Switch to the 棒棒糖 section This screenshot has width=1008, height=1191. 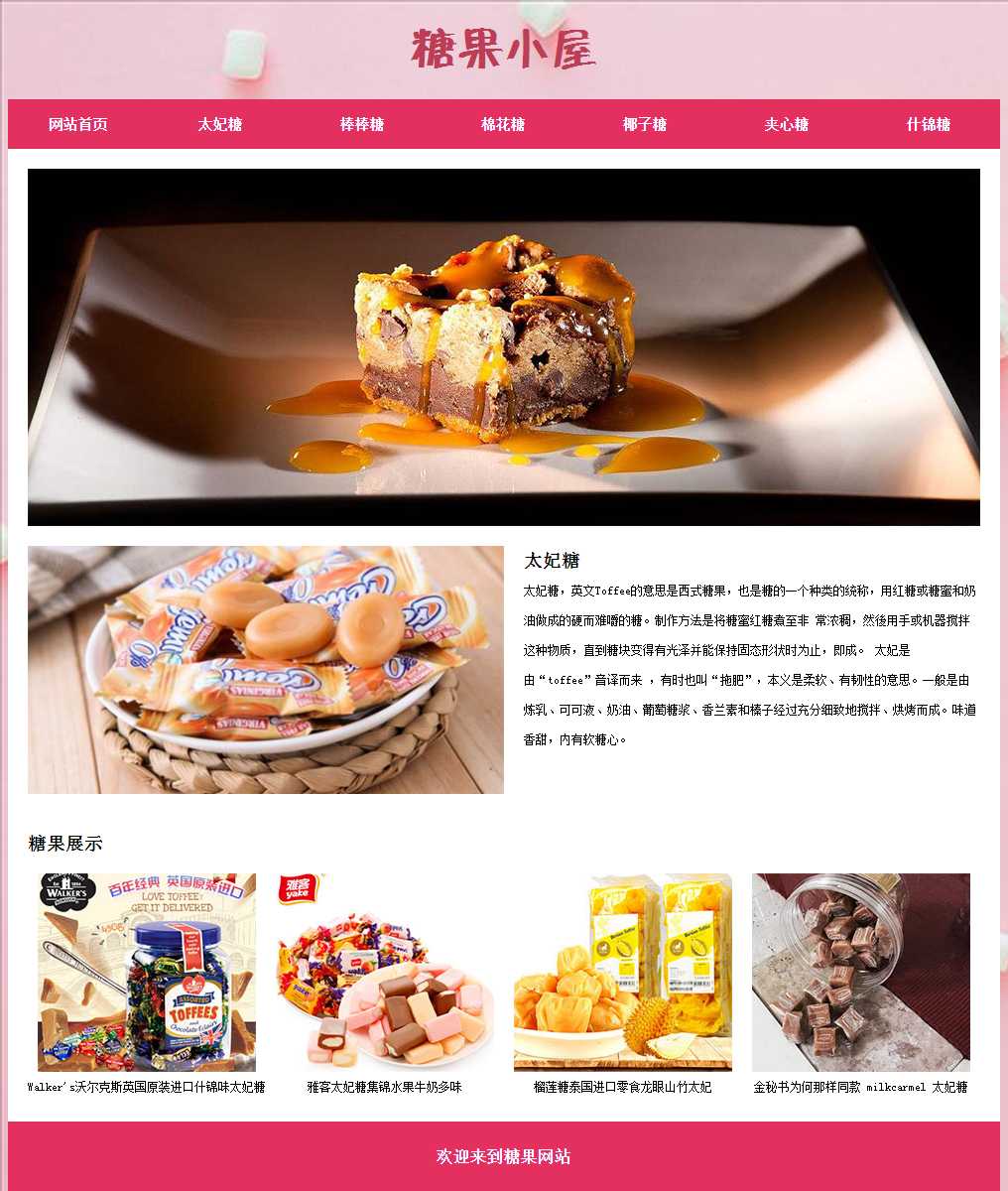(x=362, y=124)
